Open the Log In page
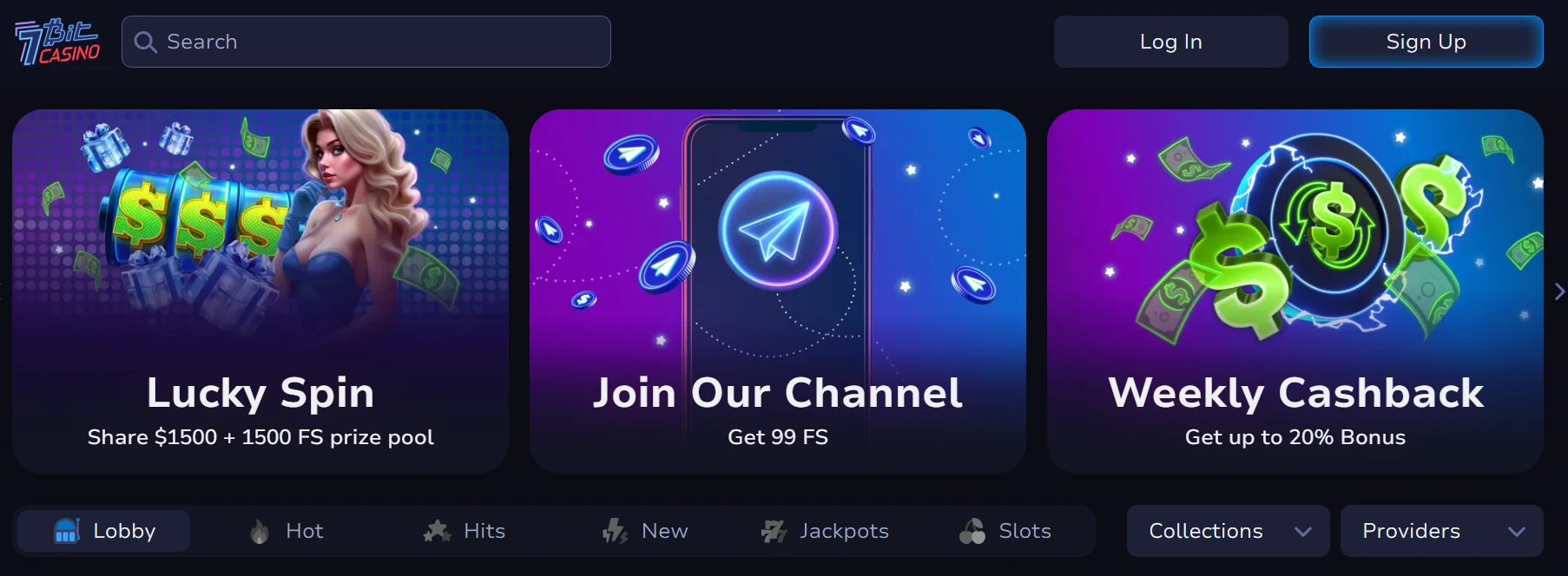This screenshot has width=1568, height=576. pos(1170,42)
